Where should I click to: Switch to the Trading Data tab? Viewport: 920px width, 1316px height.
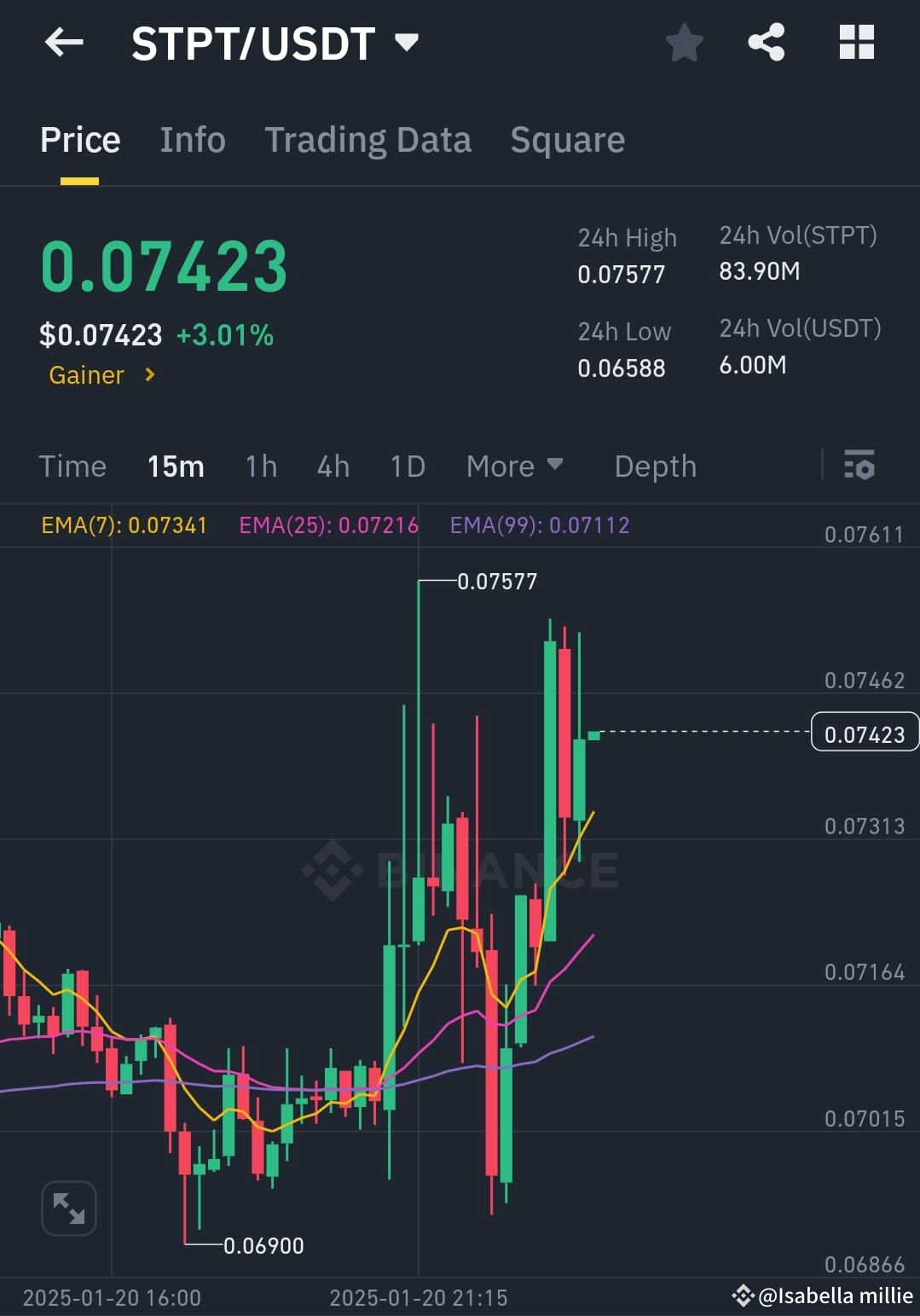368,139
